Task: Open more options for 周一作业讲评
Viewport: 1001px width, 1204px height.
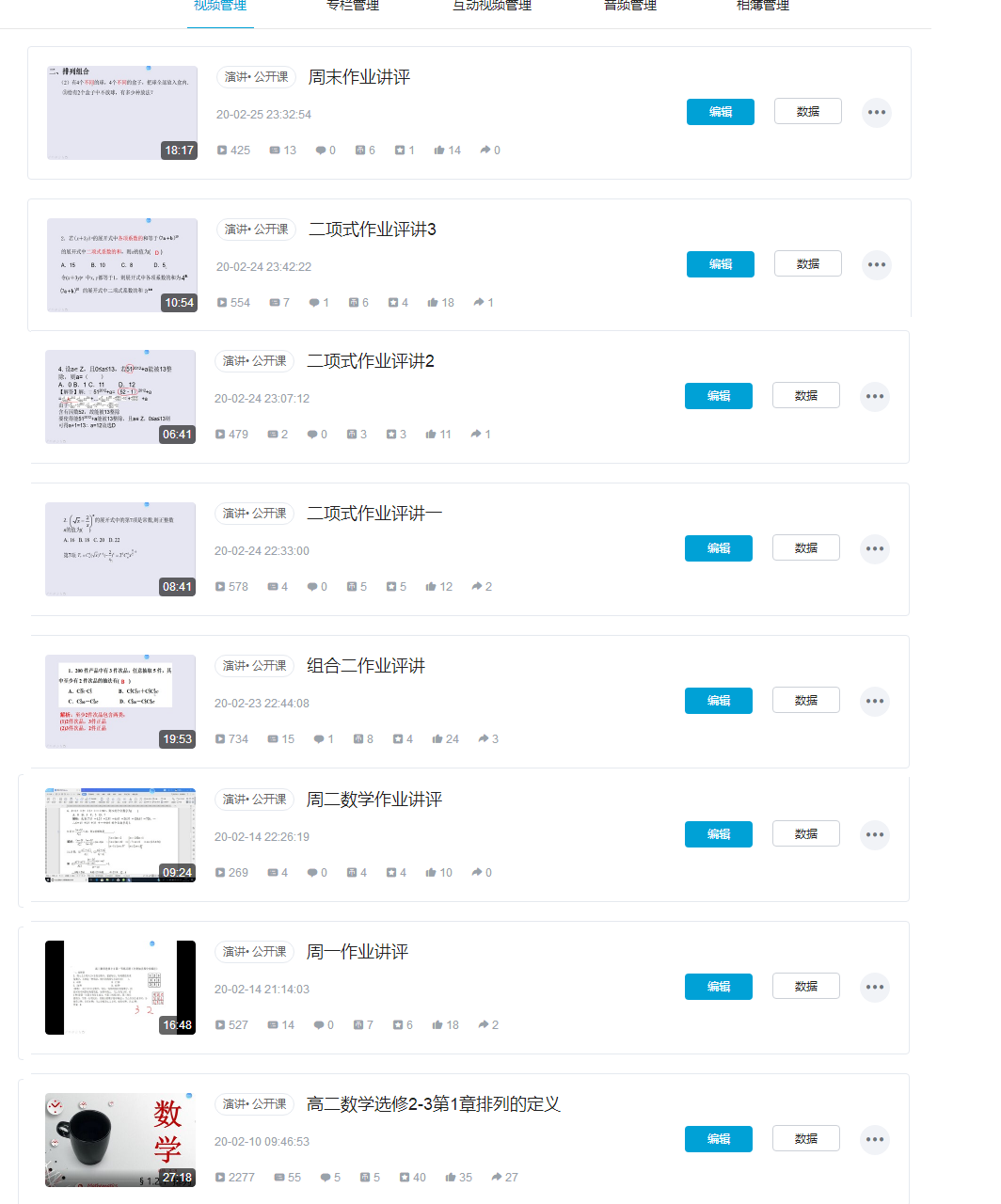Action: (x=874, y=987)
